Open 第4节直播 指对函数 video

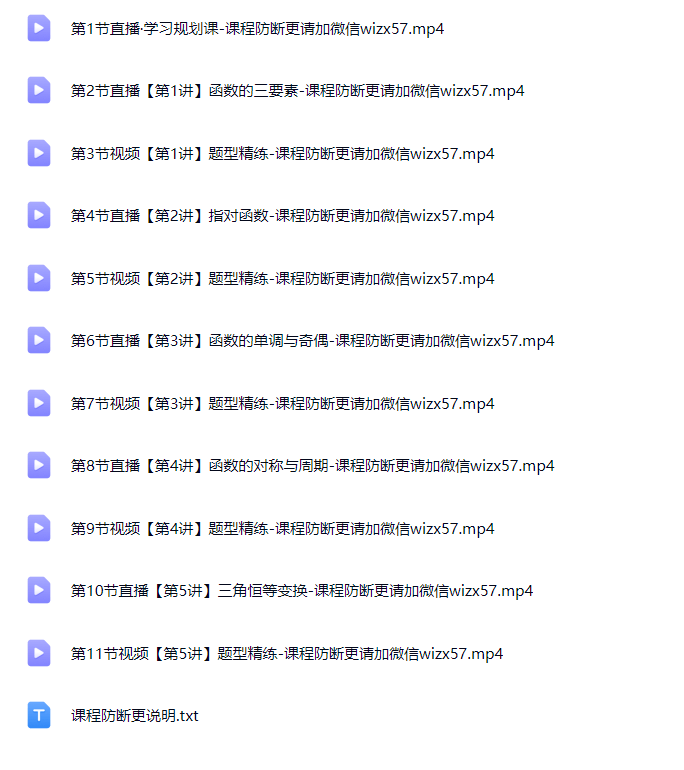(282, 216)
